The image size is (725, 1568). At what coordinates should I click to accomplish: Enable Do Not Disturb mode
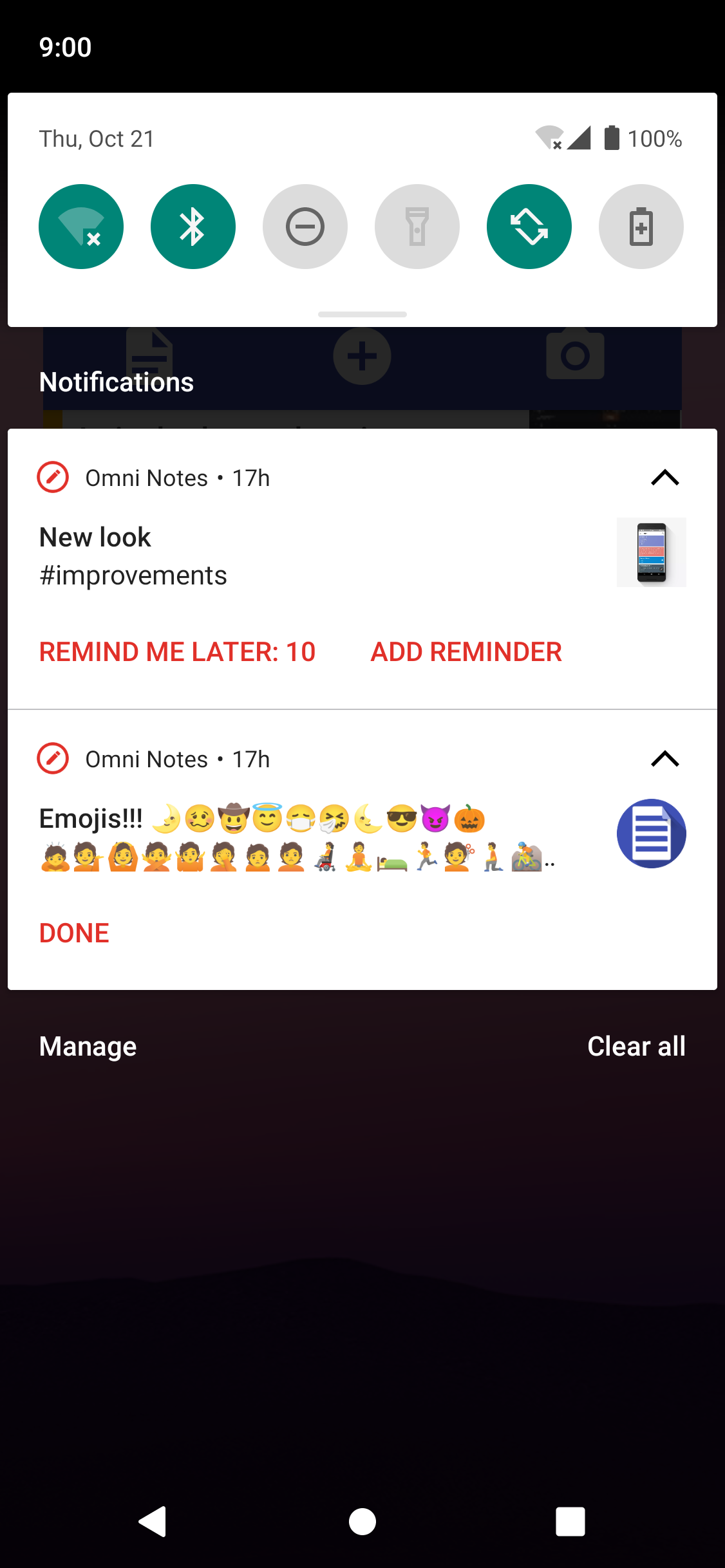coord(305,227)
